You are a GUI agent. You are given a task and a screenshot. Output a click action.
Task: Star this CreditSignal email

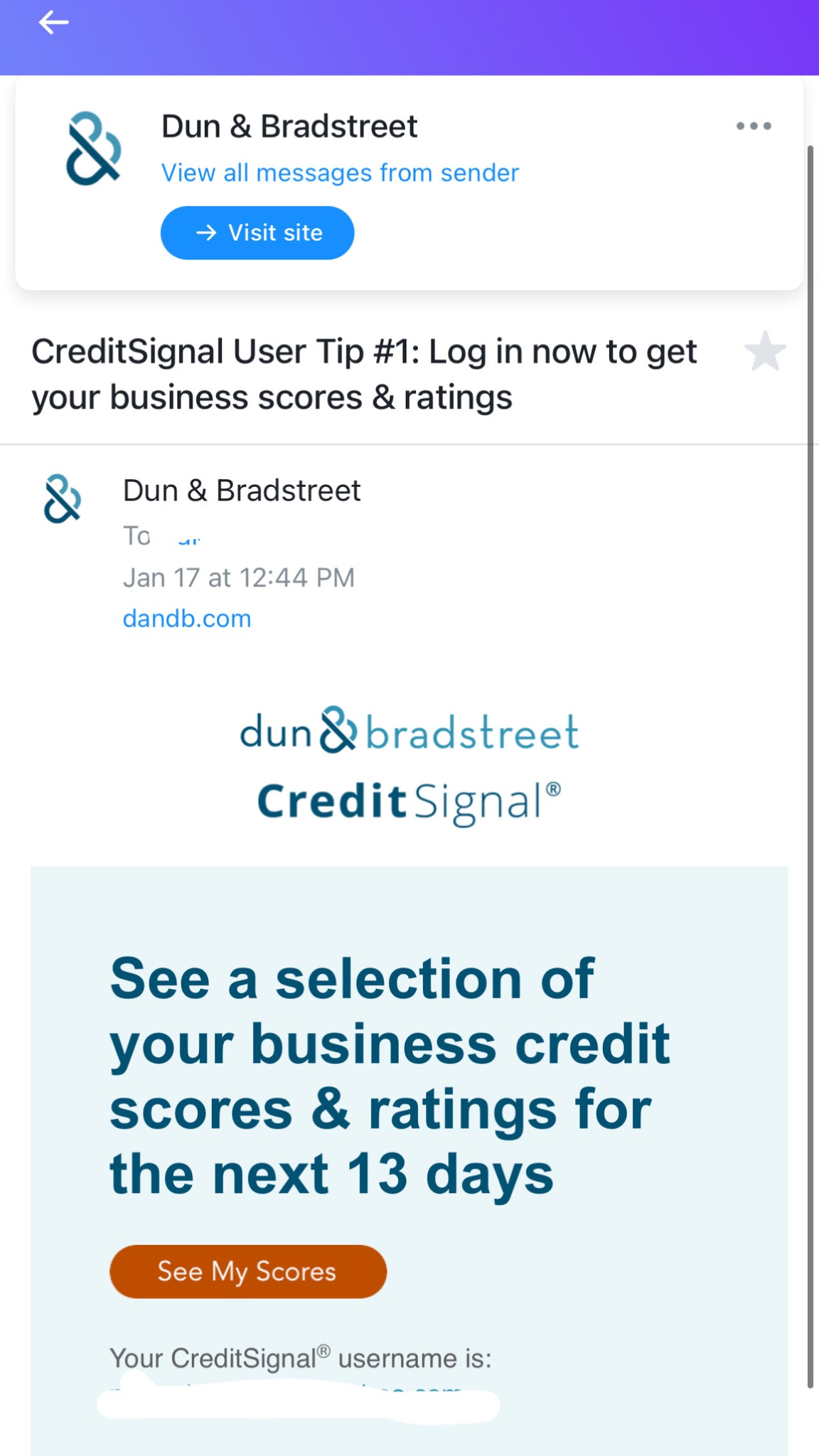coord(765,352)
